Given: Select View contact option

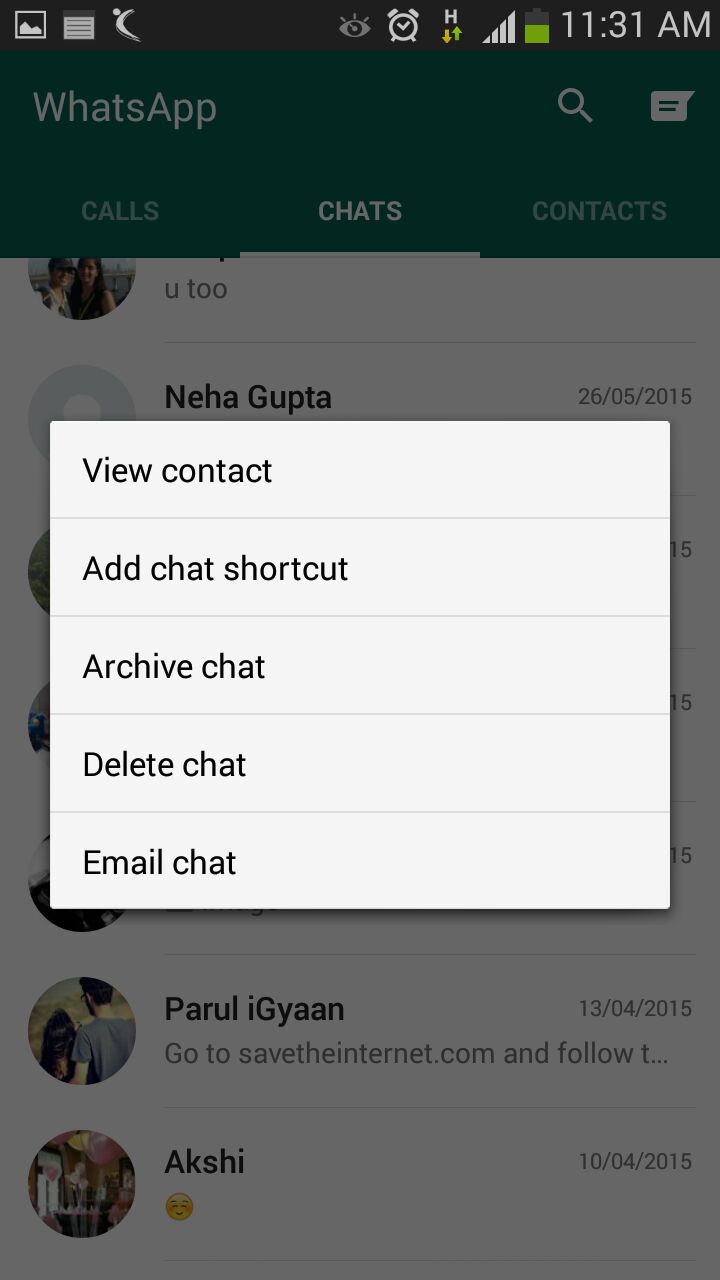Looking at the screenshot, I should [x=360, y=470].
